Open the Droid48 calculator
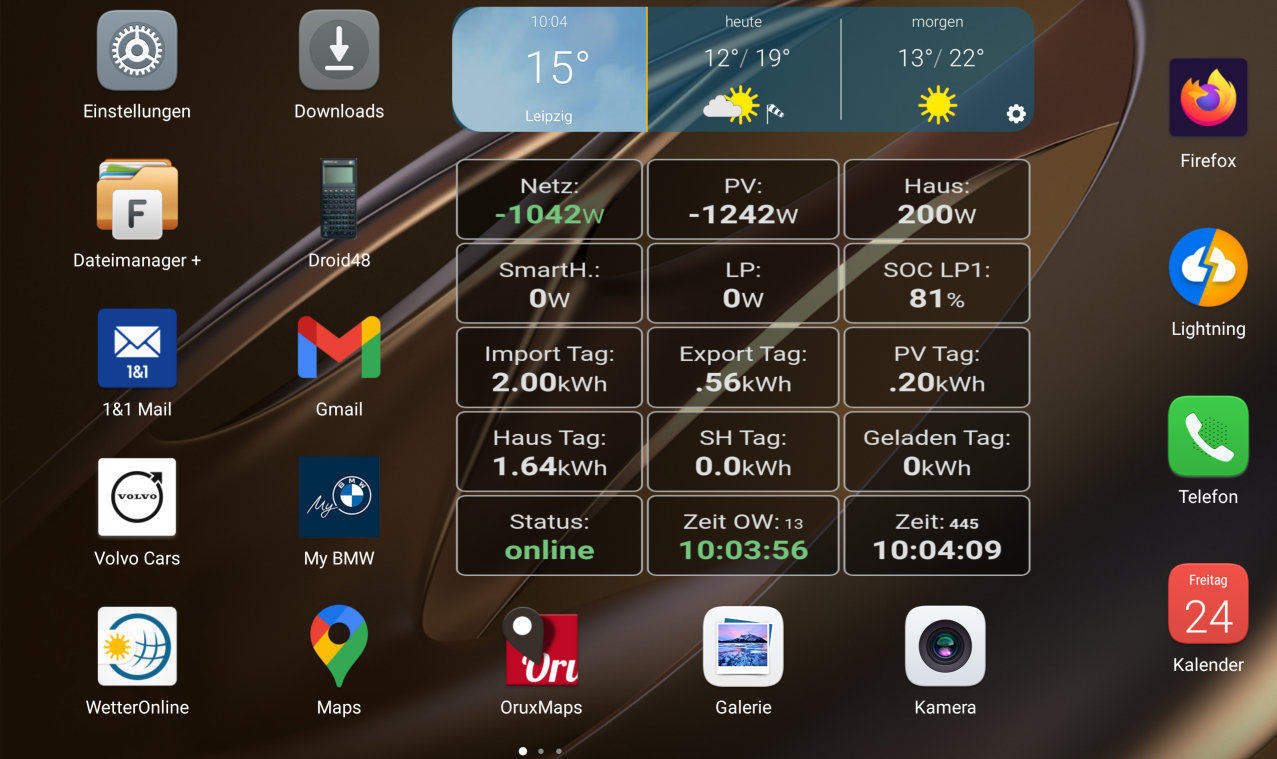 pyautogui.click(x=339, y=200)
